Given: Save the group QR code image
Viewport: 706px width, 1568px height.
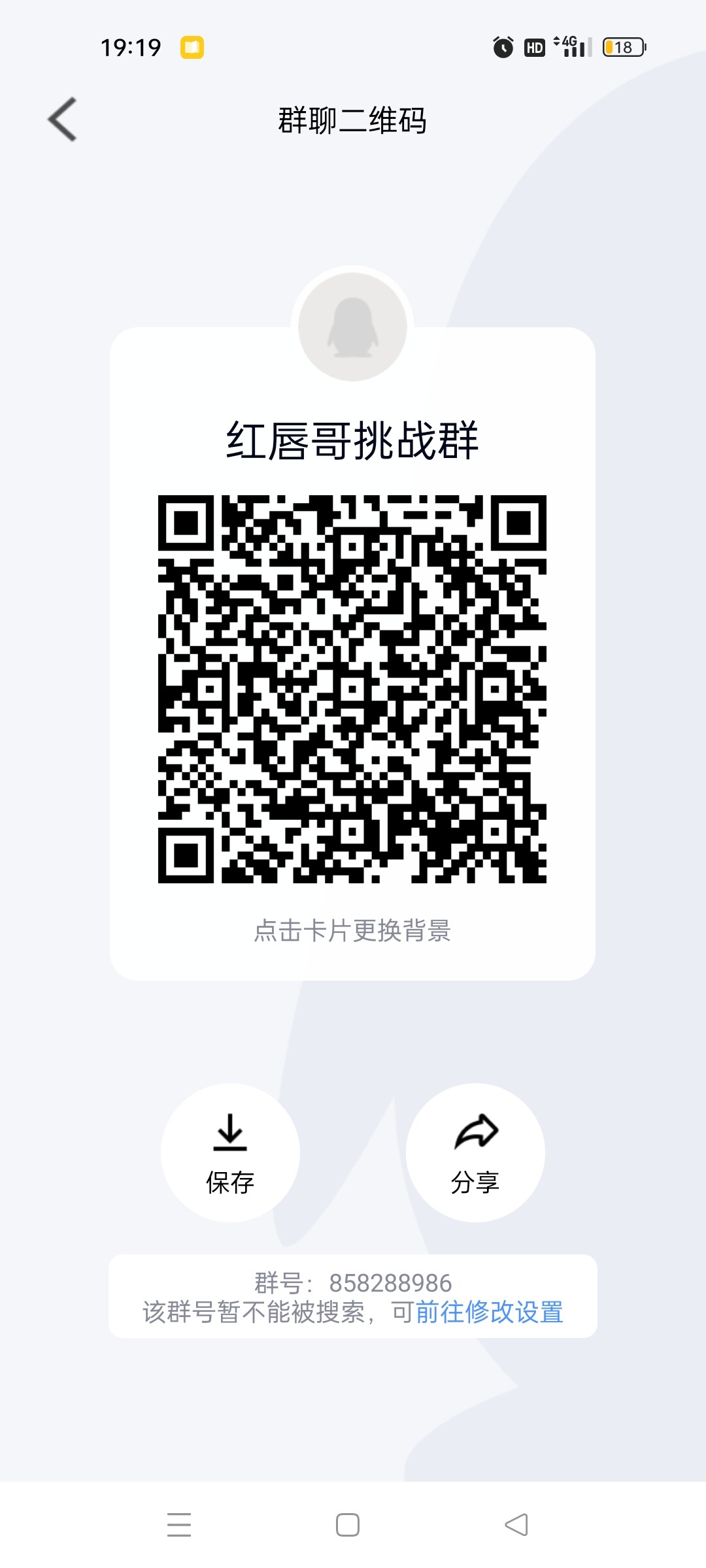Looking at the screenshot, I should click(230, 1152).
